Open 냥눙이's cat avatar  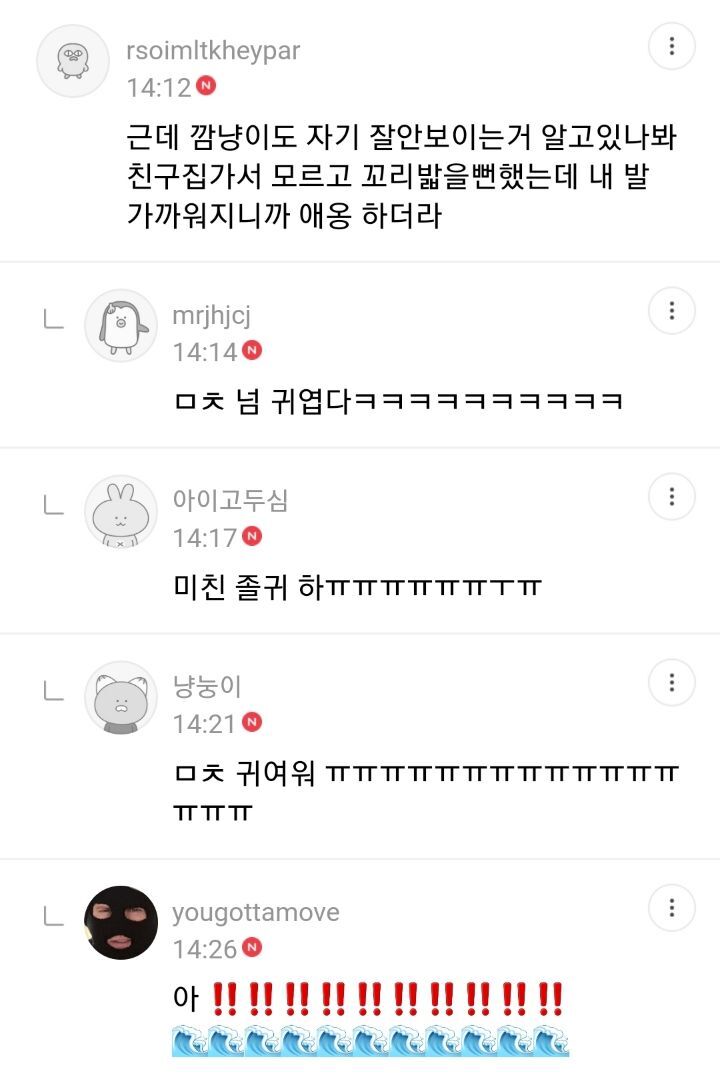coord(120,697)
